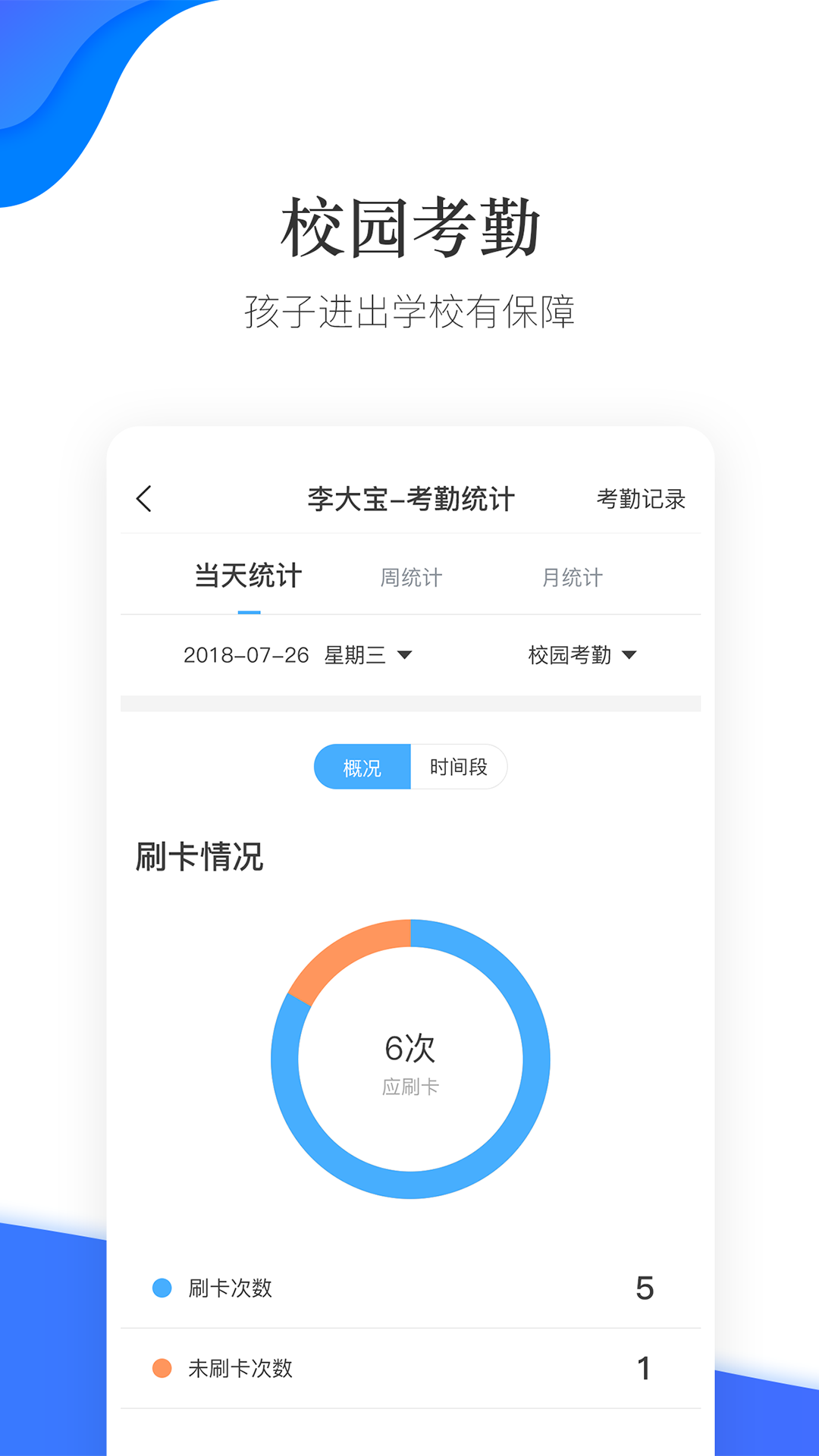
Task: Select the 概况 option
Action: (x=362, y=767)
